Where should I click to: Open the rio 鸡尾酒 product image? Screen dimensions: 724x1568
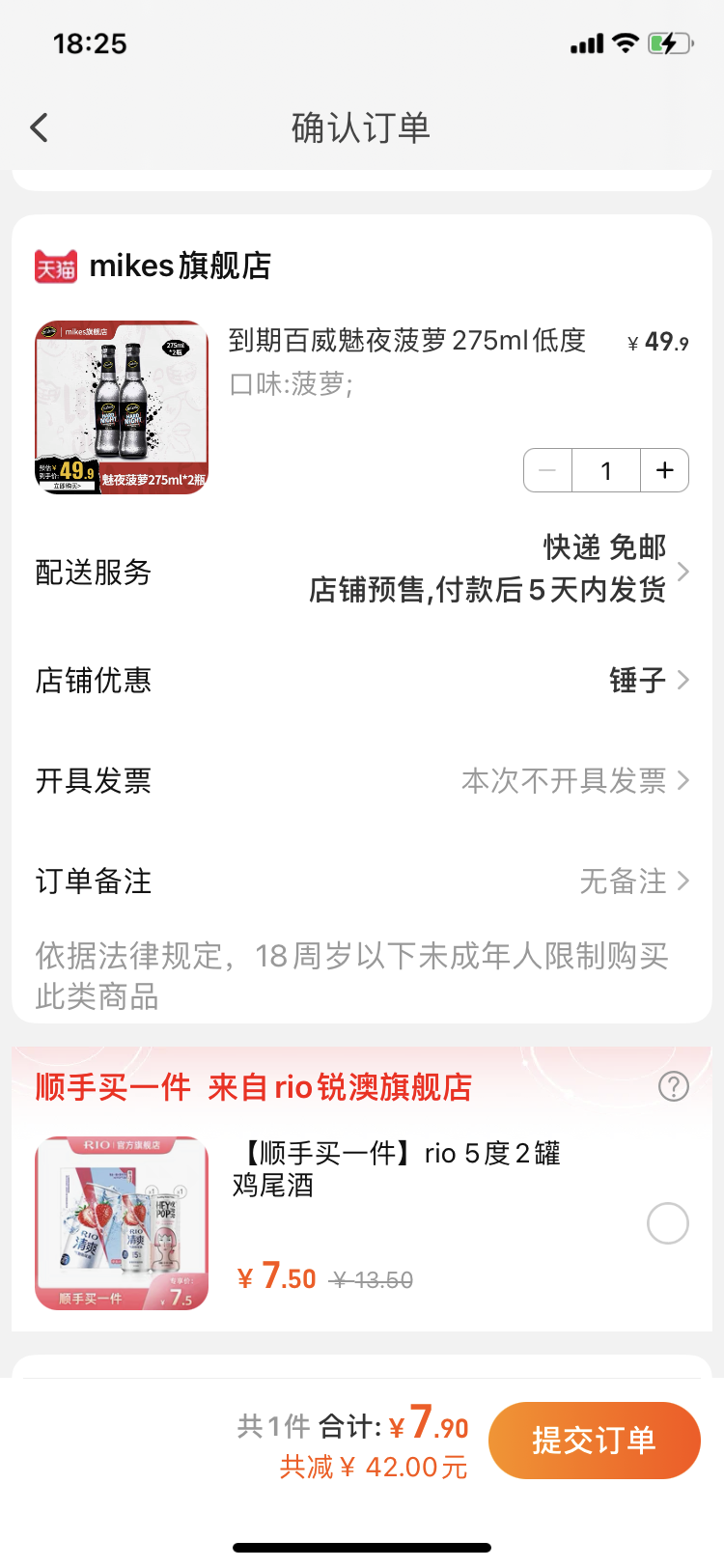[x=122, y=1223]
